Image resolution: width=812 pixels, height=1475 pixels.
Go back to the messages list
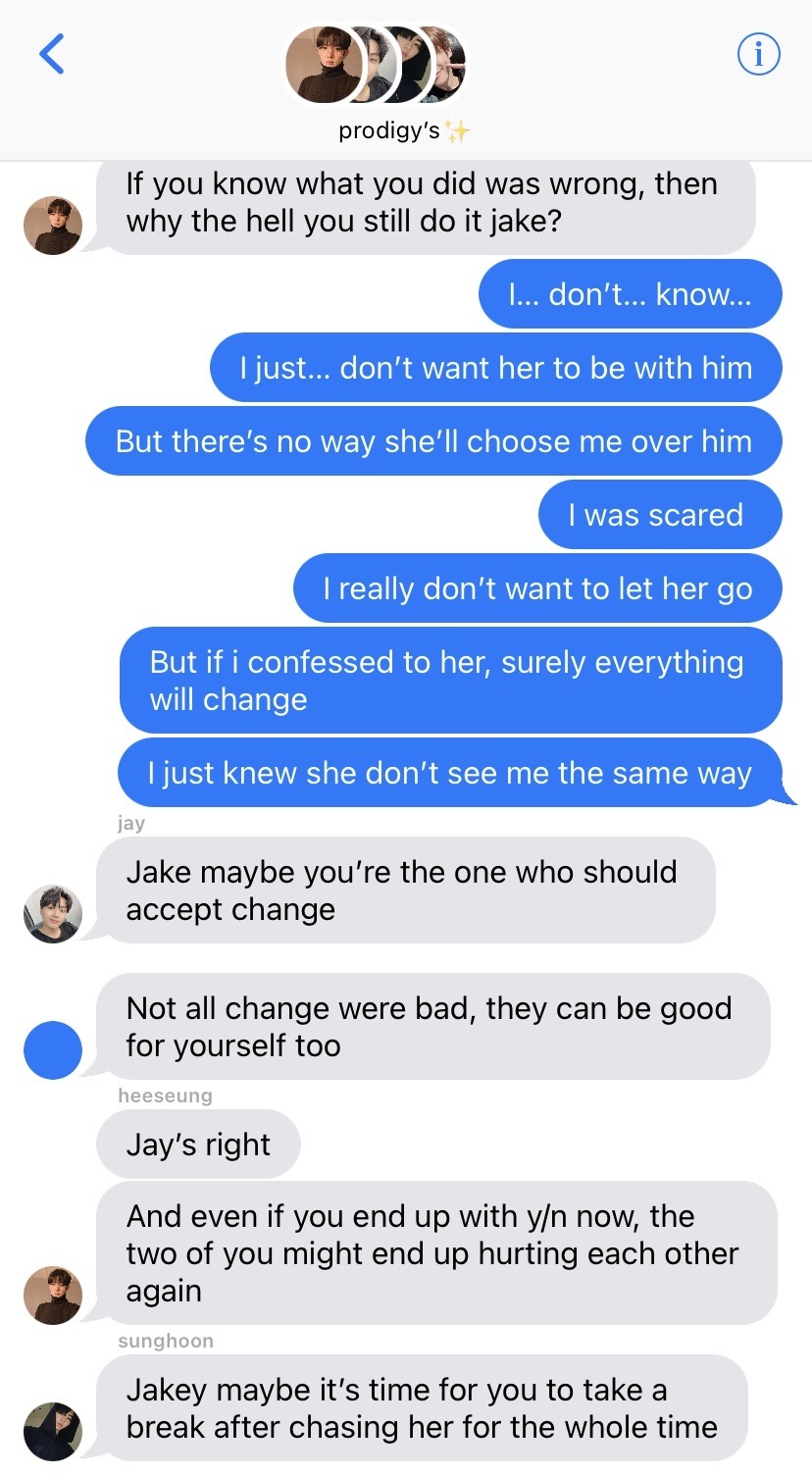pyautogui.click(x=51, y=54)
